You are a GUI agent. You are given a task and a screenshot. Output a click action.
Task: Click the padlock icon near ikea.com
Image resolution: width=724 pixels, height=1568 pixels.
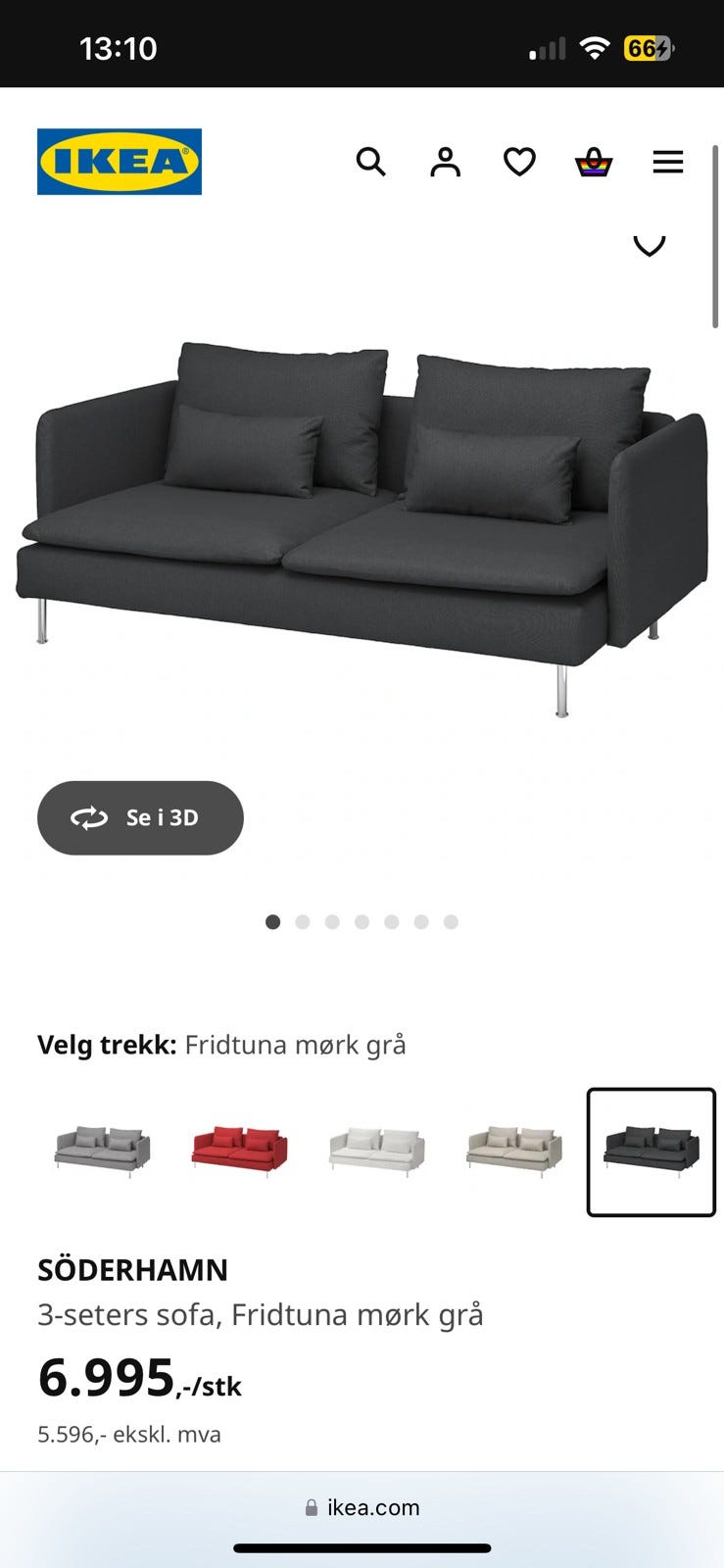(x=310, y=1507)
